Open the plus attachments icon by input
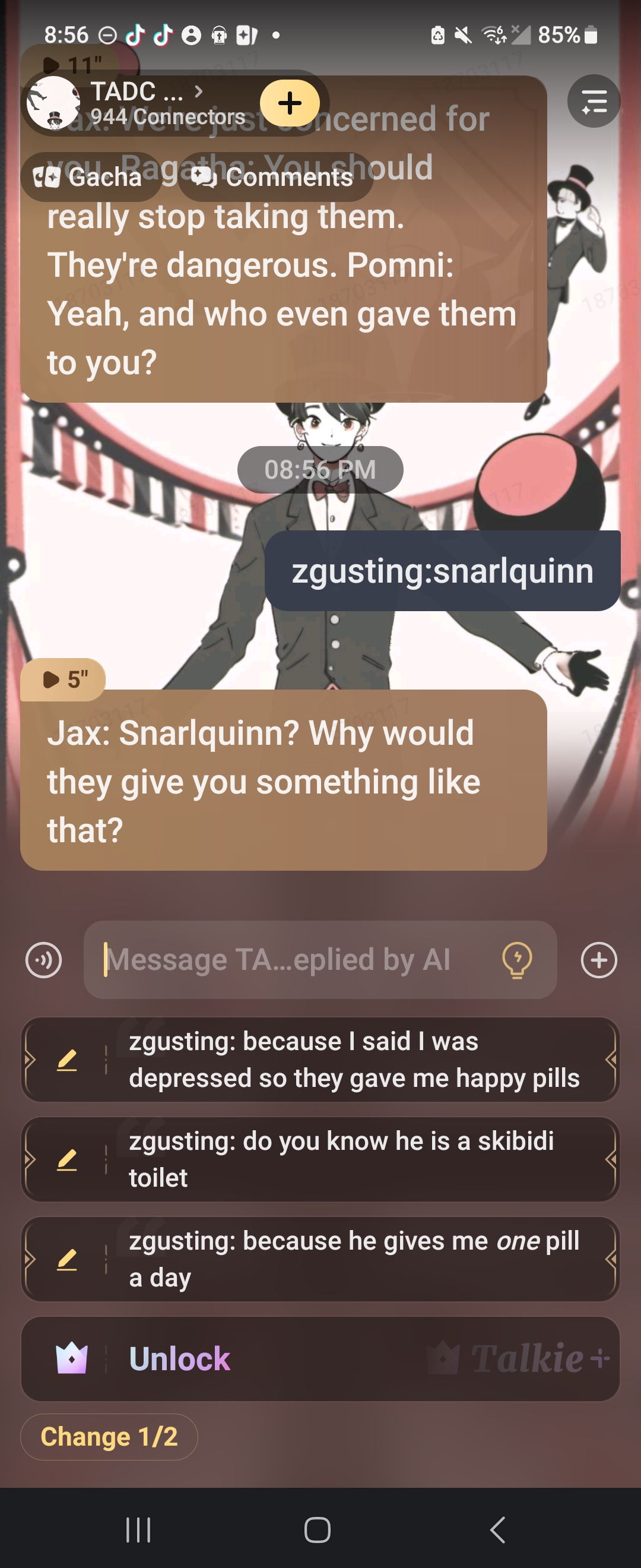Viewport: 641px width, 1568px height. pyautogui.click(x=598, y=960)
